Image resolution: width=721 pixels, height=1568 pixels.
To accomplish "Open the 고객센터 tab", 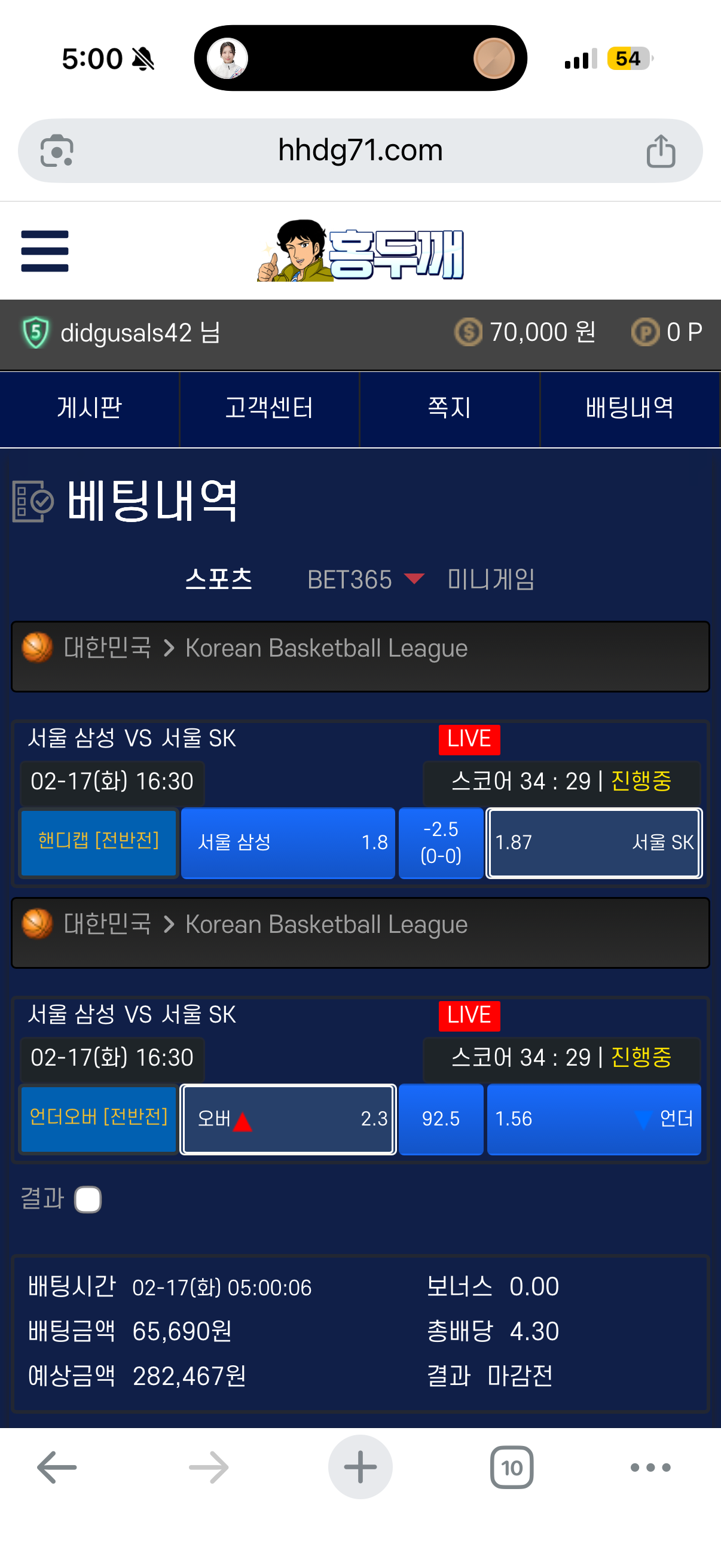I will (270, 408).
